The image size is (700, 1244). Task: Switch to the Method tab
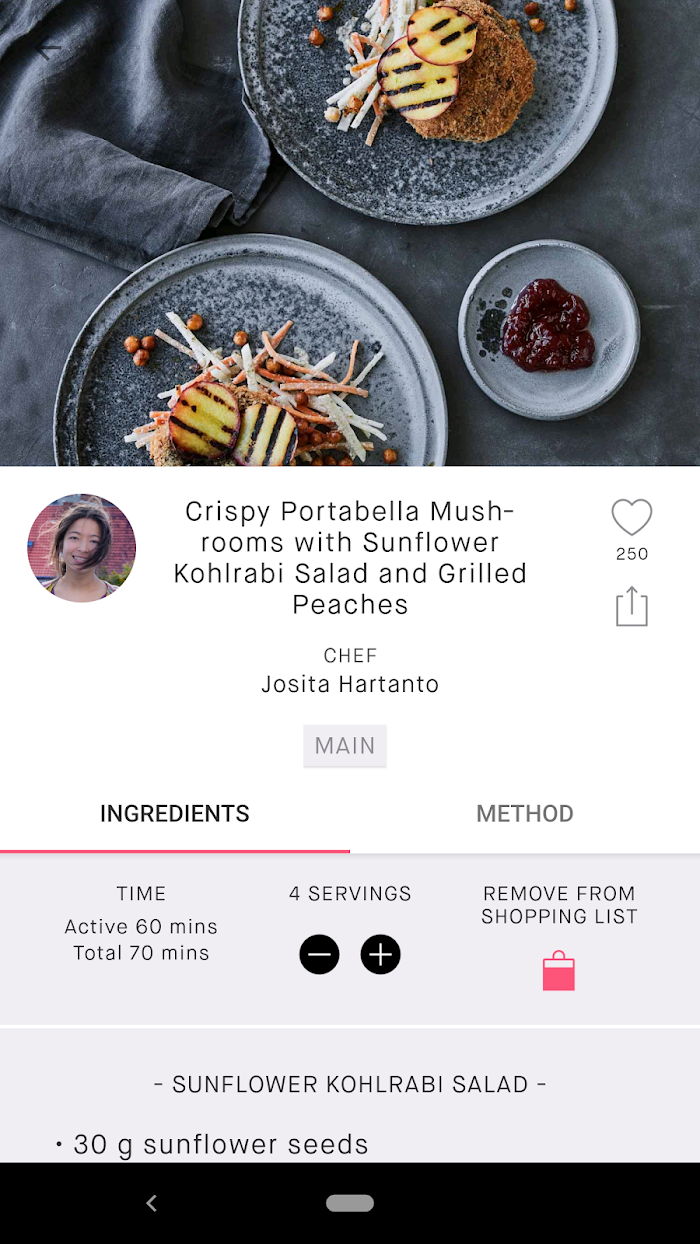click(x=525, y=814)
